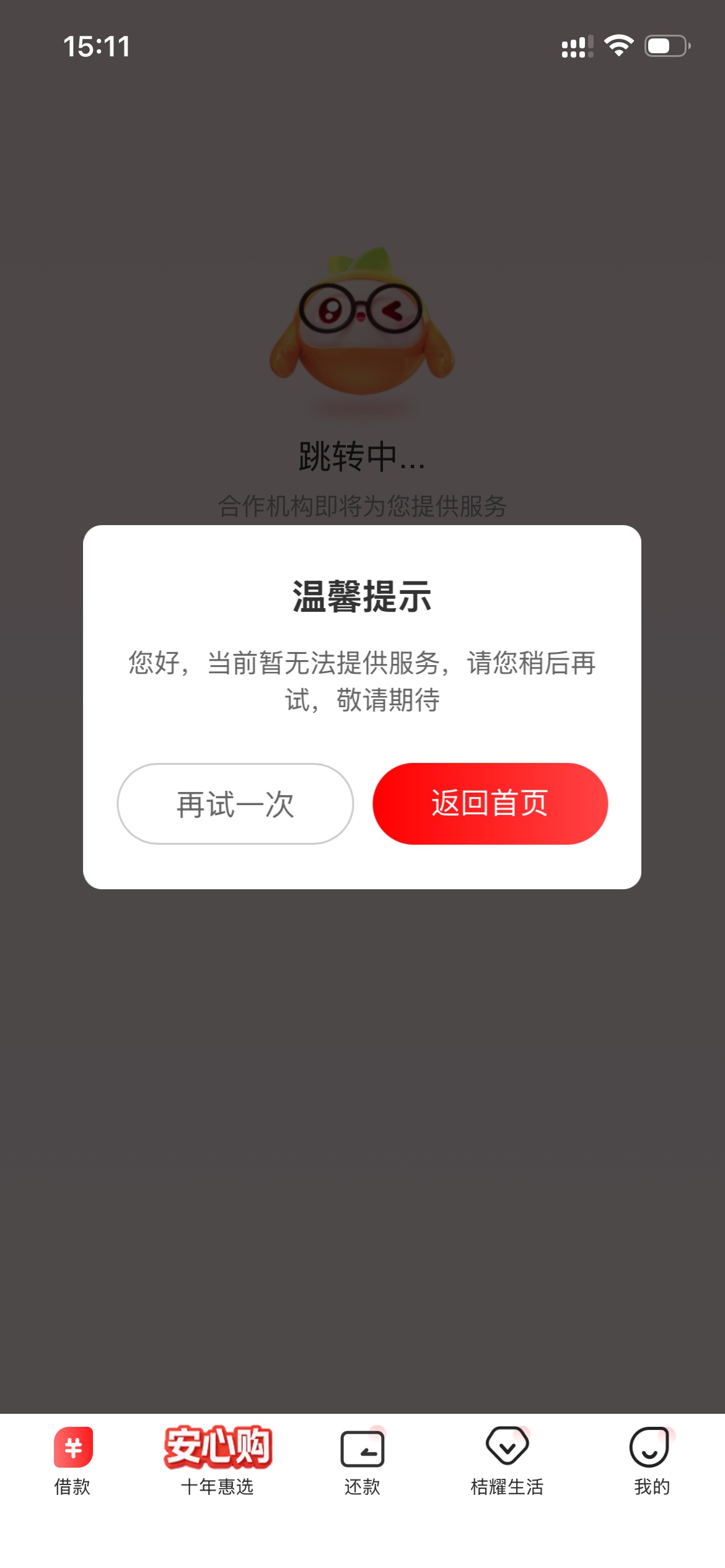Switch to the 还款 tab
Viewport: 725px width, 1568px height.
click(362, 1460)
